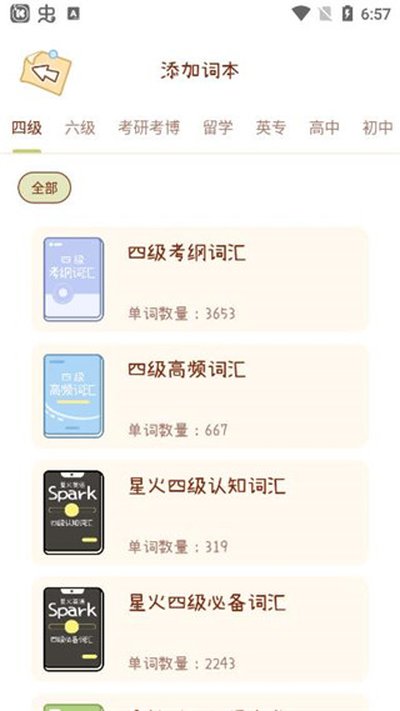The height and width of the screenshot is (711, 400).
Task: Open the 星火四级认知词汇 word book
Action: tap(200, 512)
